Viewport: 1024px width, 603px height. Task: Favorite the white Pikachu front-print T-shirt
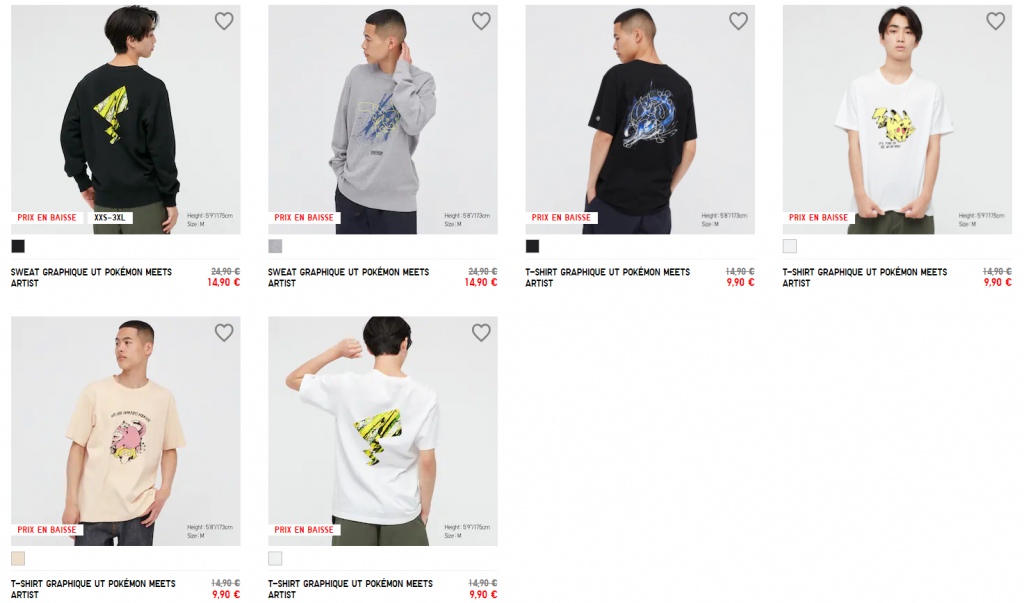[995, 21]
